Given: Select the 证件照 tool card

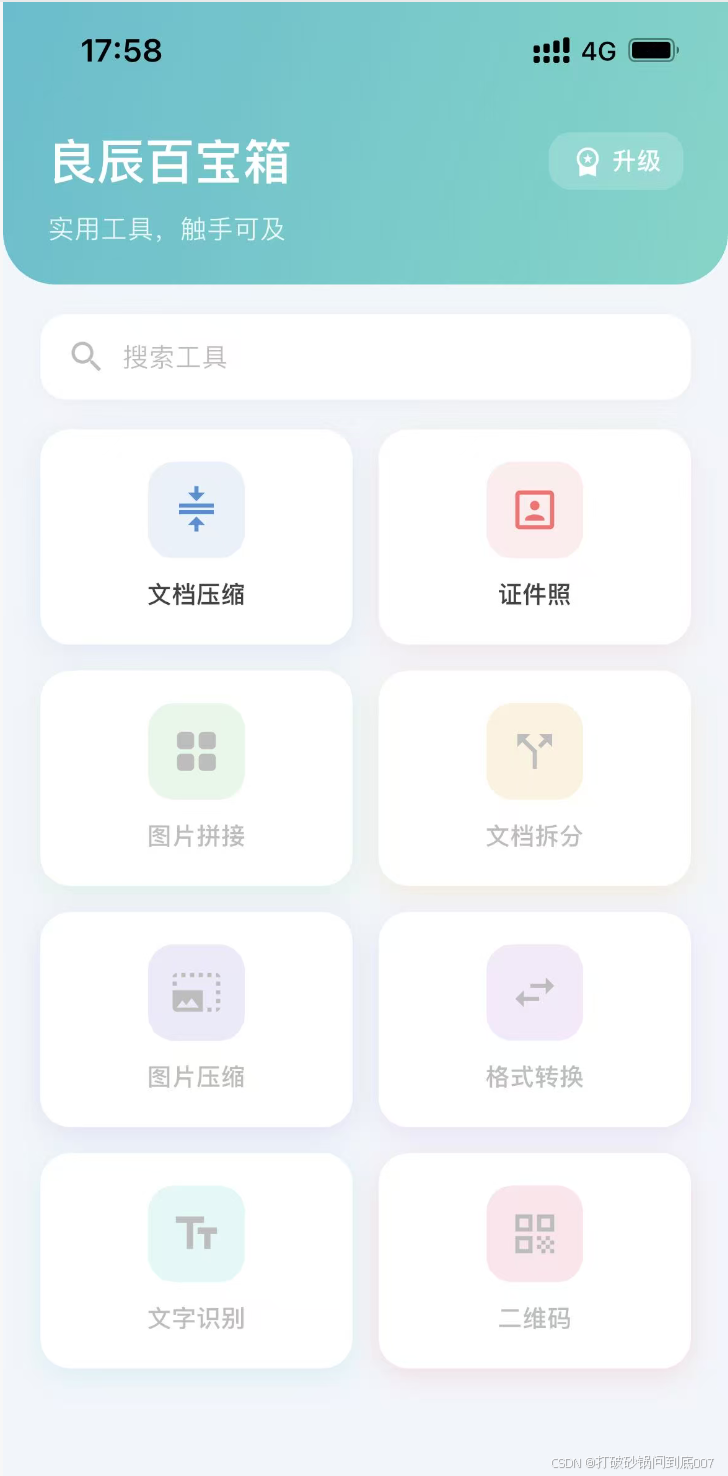Looking at the screenshot, I should pos(534,537).
